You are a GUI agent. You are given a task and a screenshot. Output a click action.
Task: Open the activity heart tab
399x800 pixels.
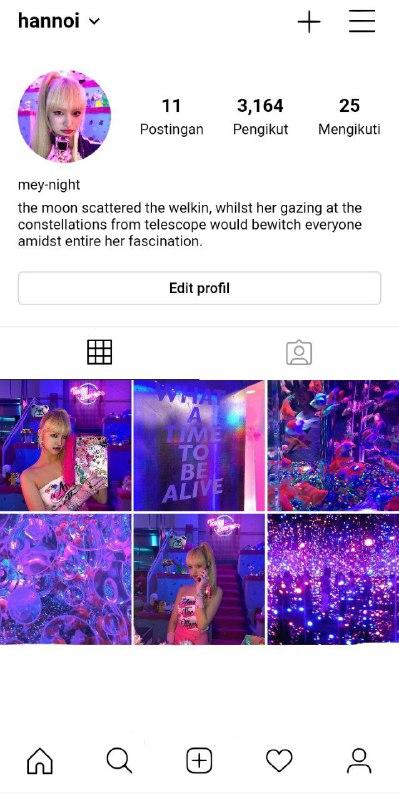(280, 761)
